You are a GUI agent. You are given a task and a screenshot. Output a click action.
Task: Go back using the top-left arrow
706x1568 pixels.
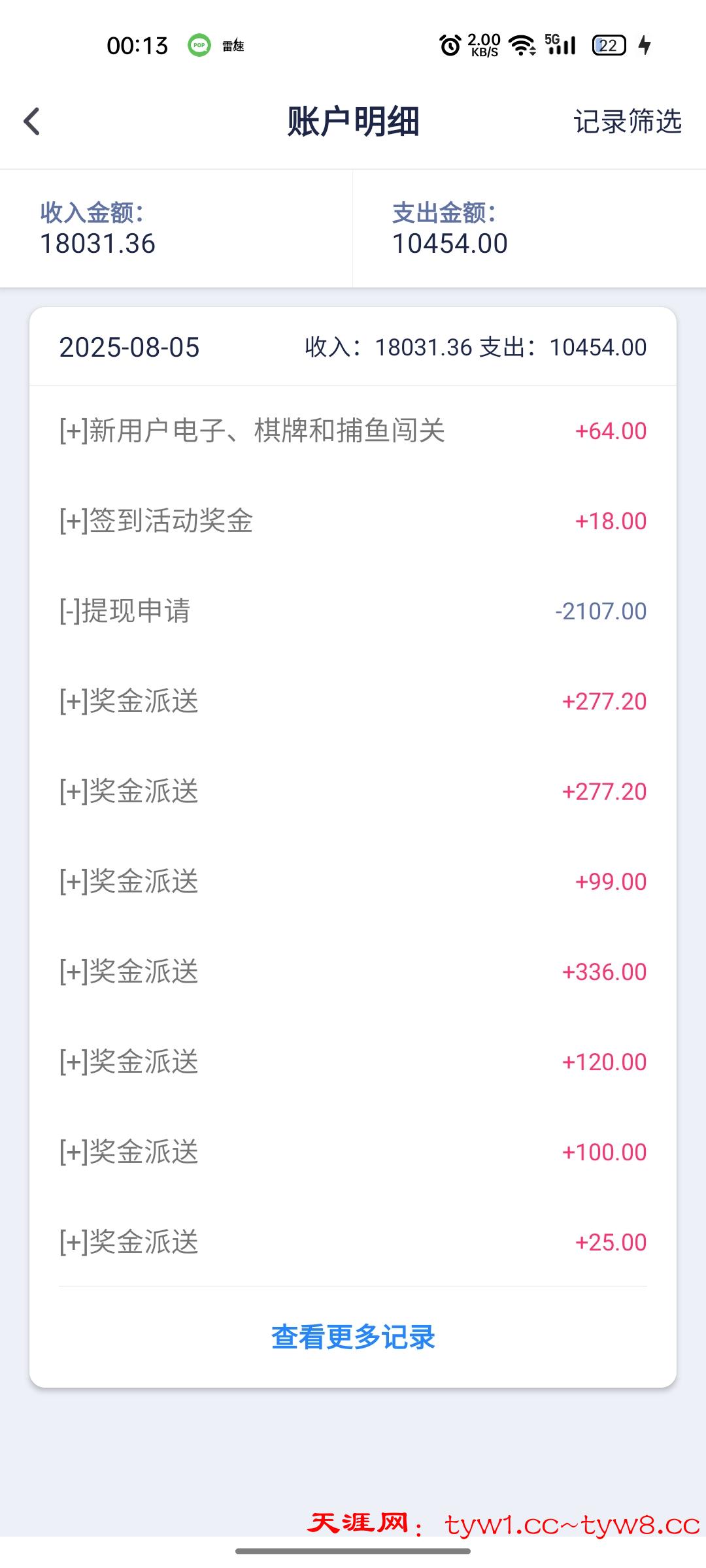31,122
